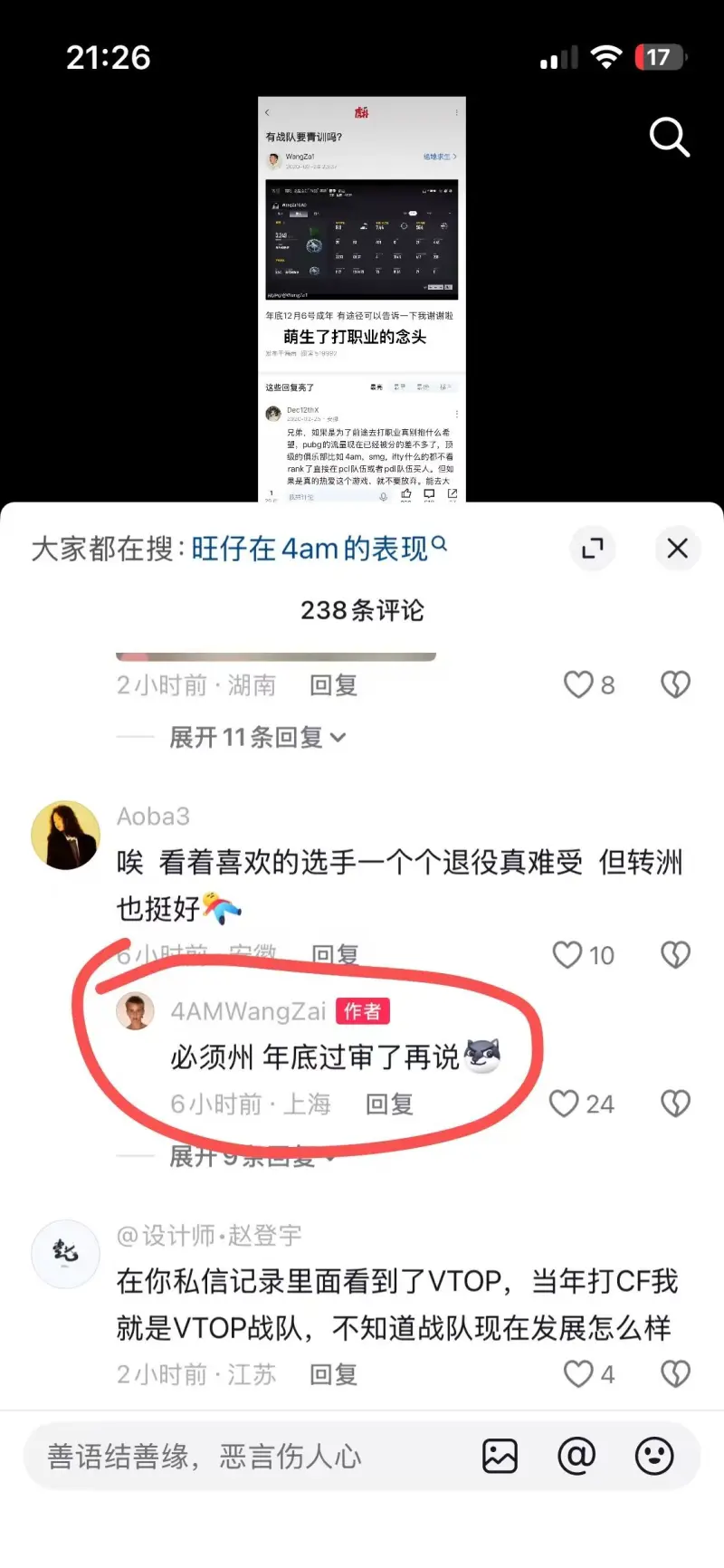
Task: Focus the comment input box
Action: (244, 1457)
